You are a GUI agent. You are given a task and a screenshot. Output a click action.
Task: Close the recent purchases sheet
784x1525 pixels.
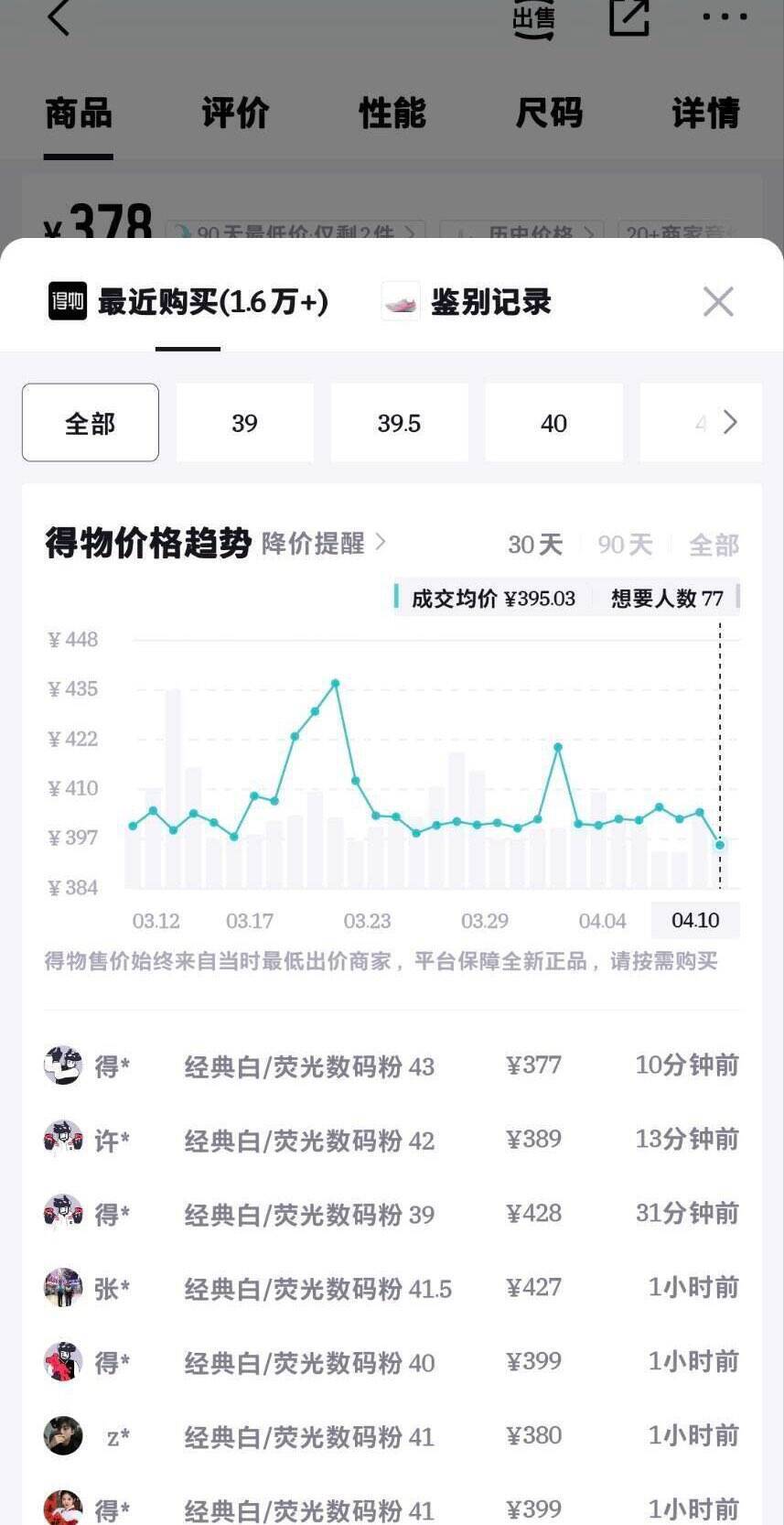point(718,301)
